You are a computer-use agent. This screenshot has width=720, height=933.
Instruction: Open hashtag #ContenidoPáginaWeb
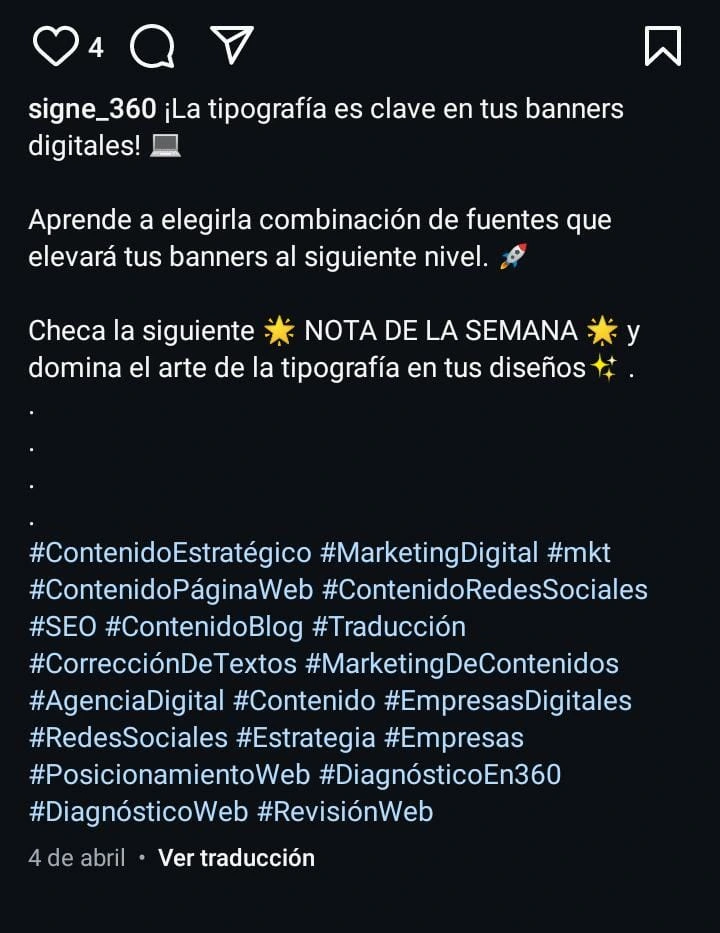pyautogui.click(x=170, y=589)
